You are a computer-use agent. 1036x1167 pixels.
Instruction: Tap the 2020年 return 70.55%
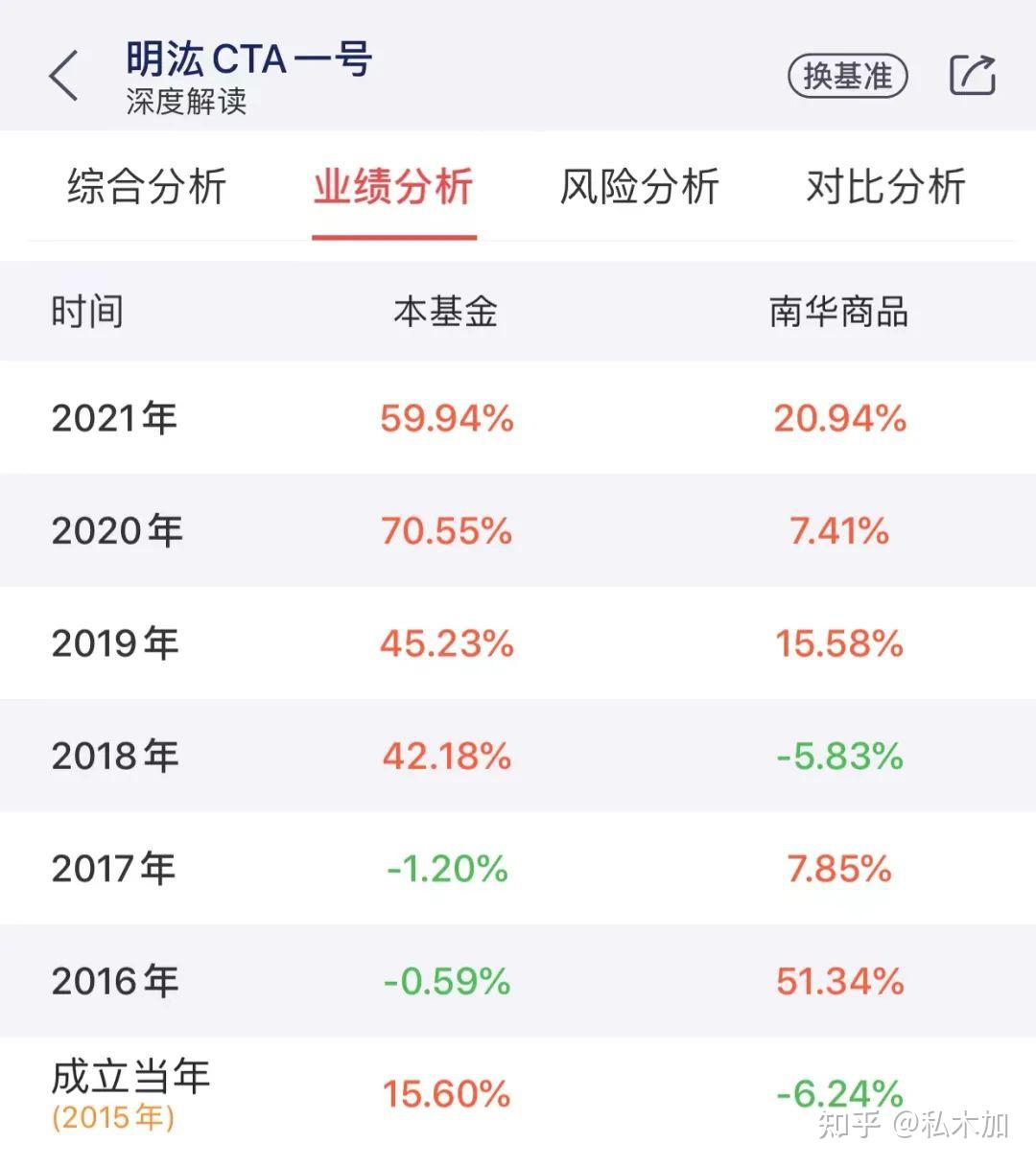pos(445,531)
